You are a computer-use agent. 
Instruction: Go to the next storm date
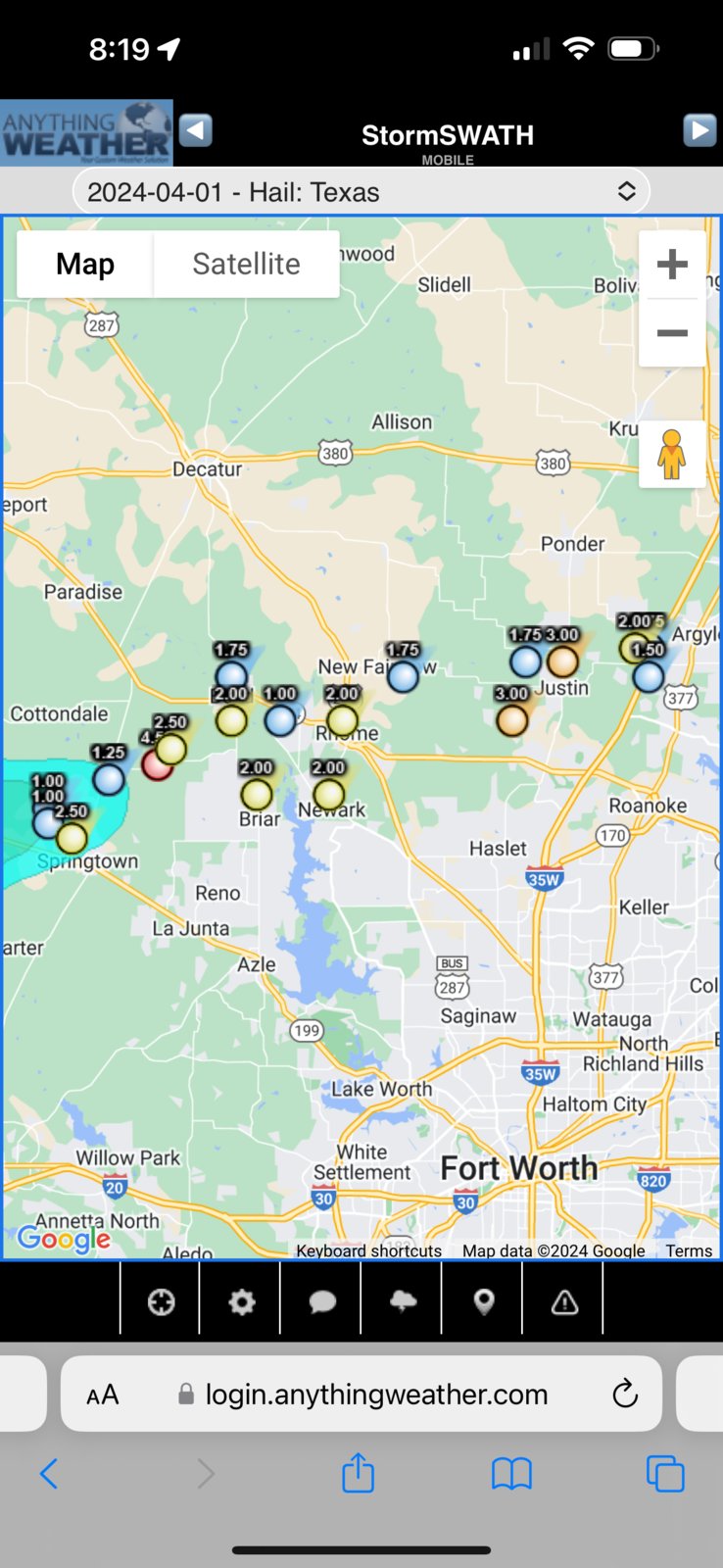(x=699, y=130)
